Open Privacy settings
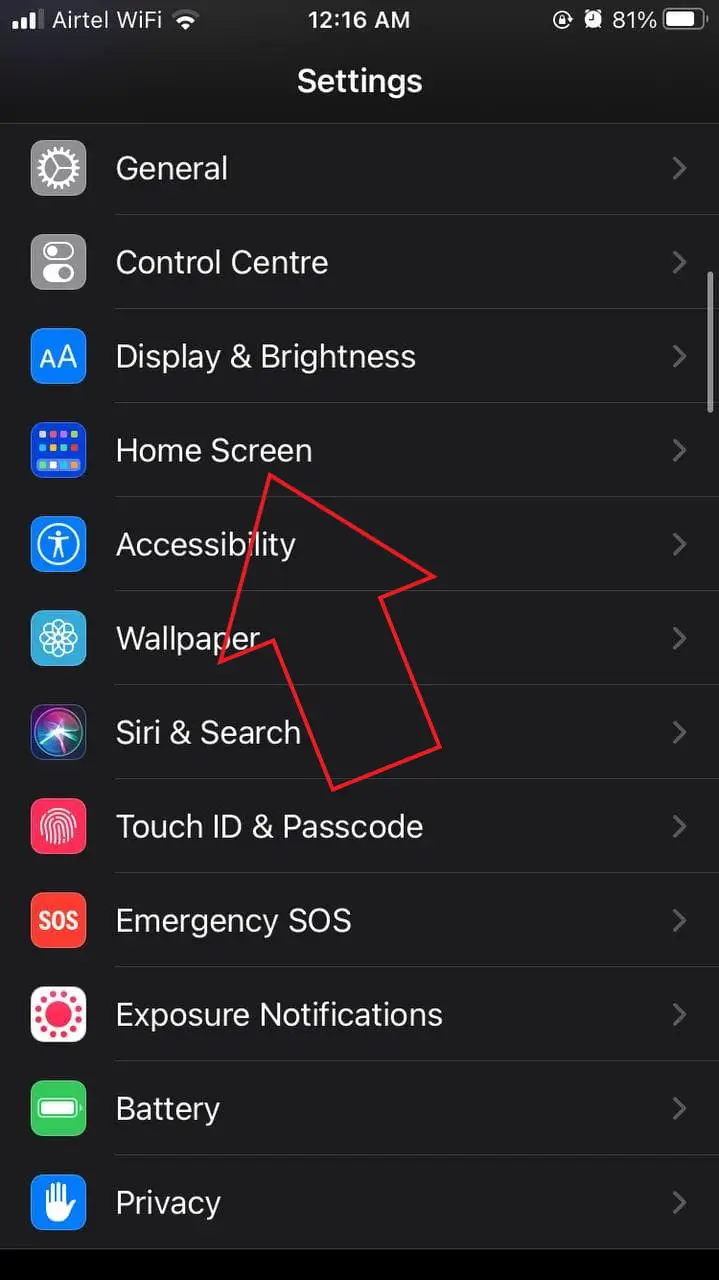 pyautogui.click(x=359, y=1202)
